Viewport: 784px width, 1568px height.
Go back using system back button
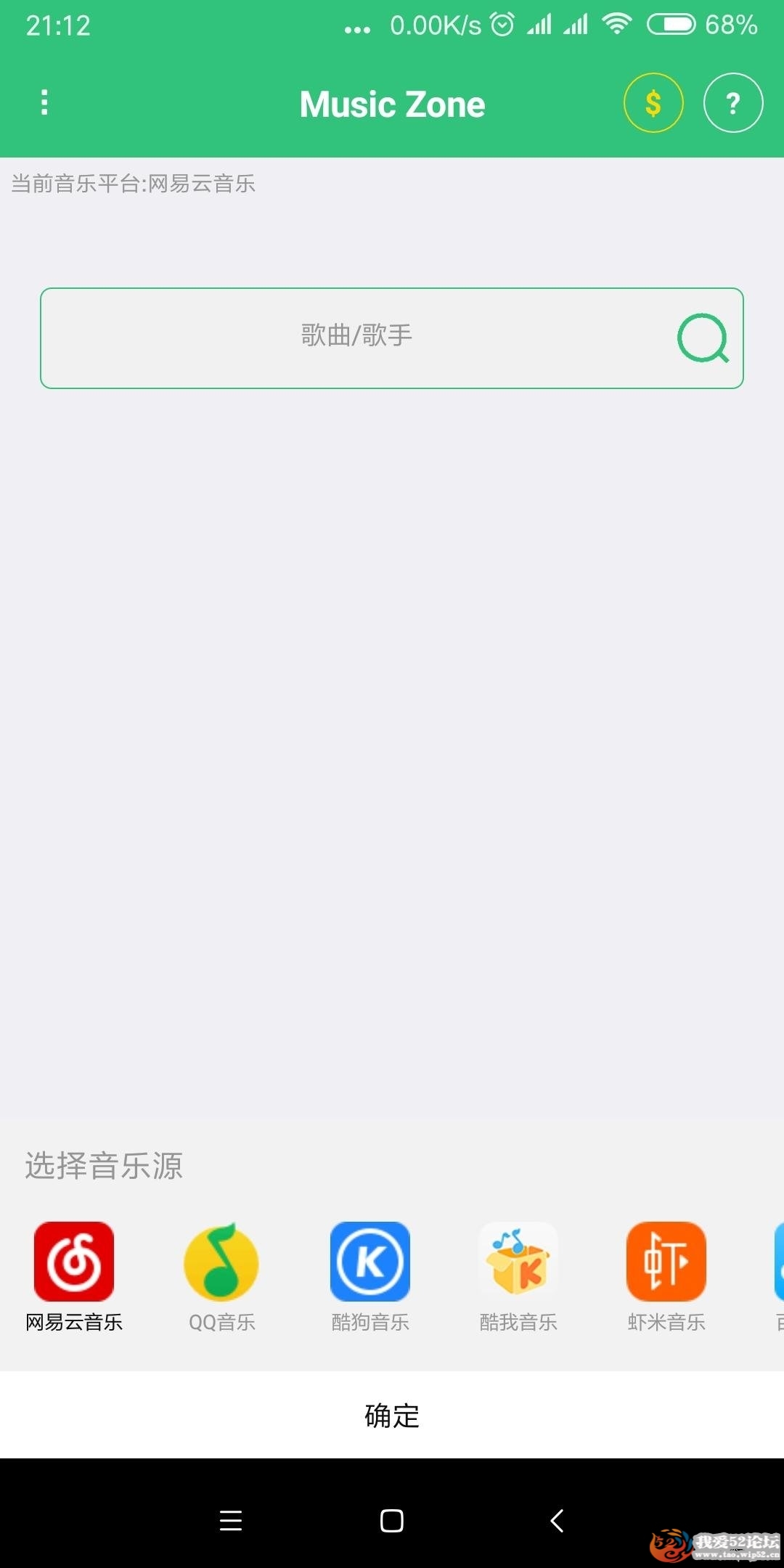click(x=557, y=1520)
